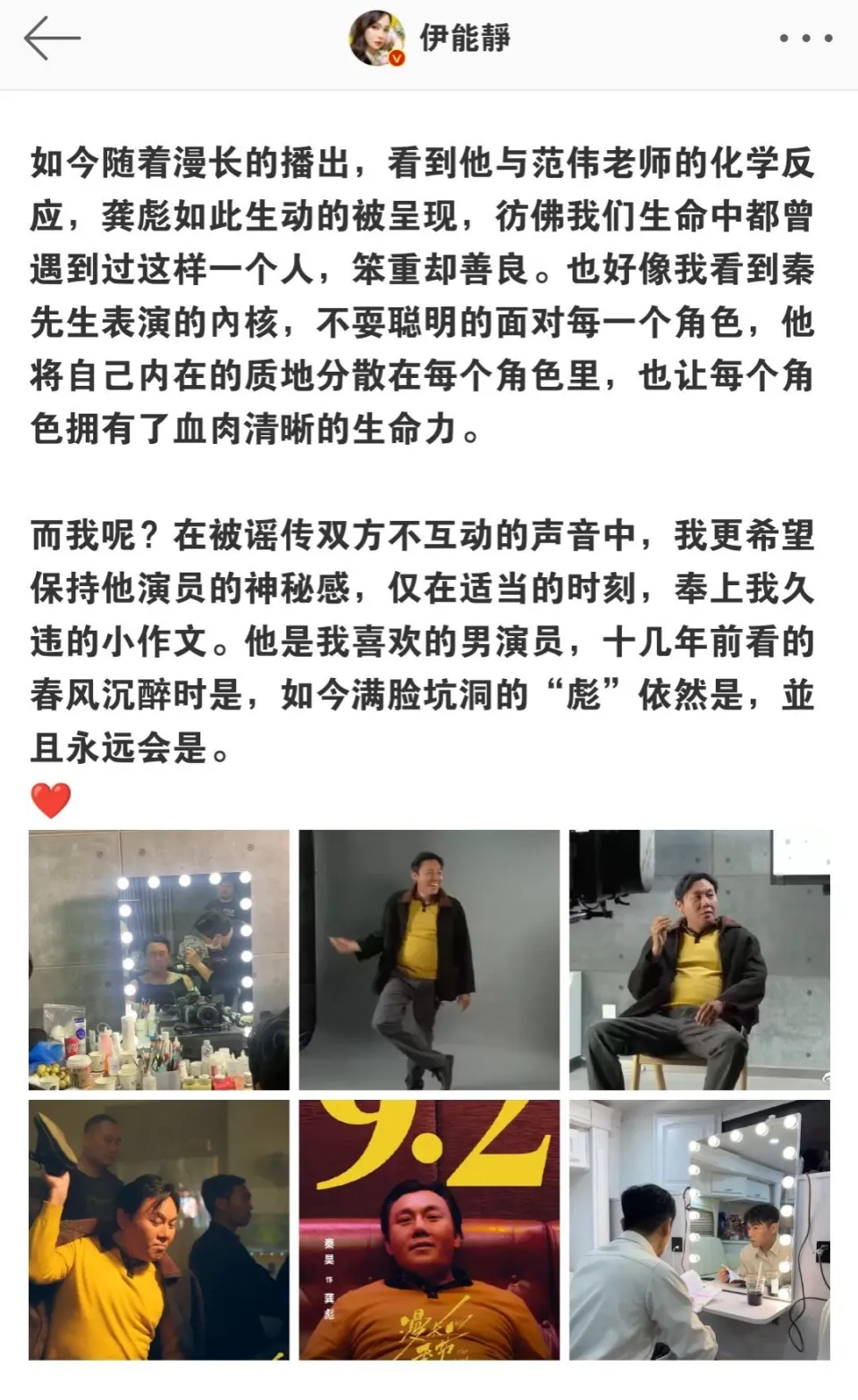The image size is (858, 1400).
Task: View the photo of the man dancing
Action: tap(429, 960)
